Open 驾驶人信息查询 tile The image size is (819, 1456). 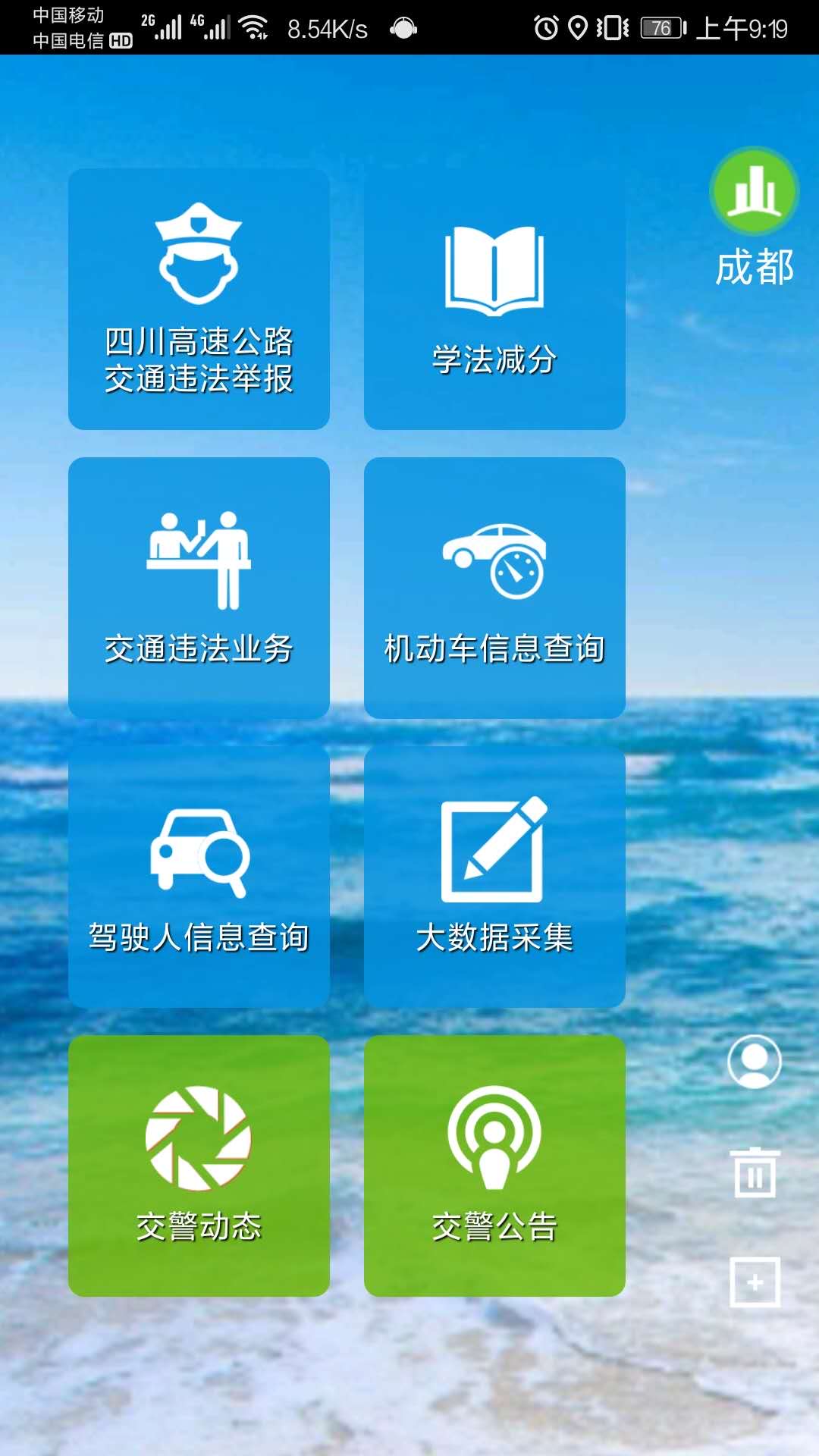coord(199,877)
